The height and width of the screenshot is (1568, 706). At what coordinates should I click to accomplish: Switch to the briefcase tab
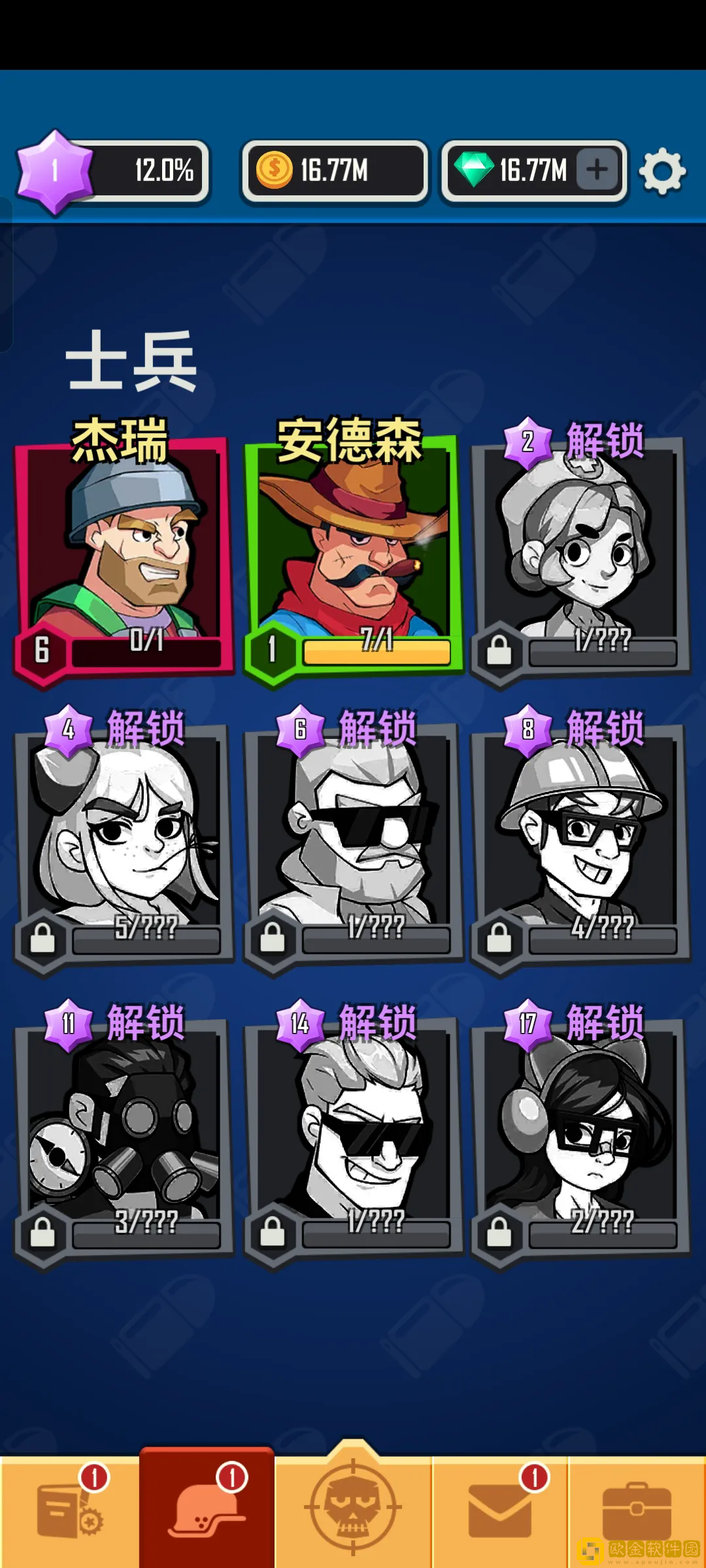(635, 1511)
